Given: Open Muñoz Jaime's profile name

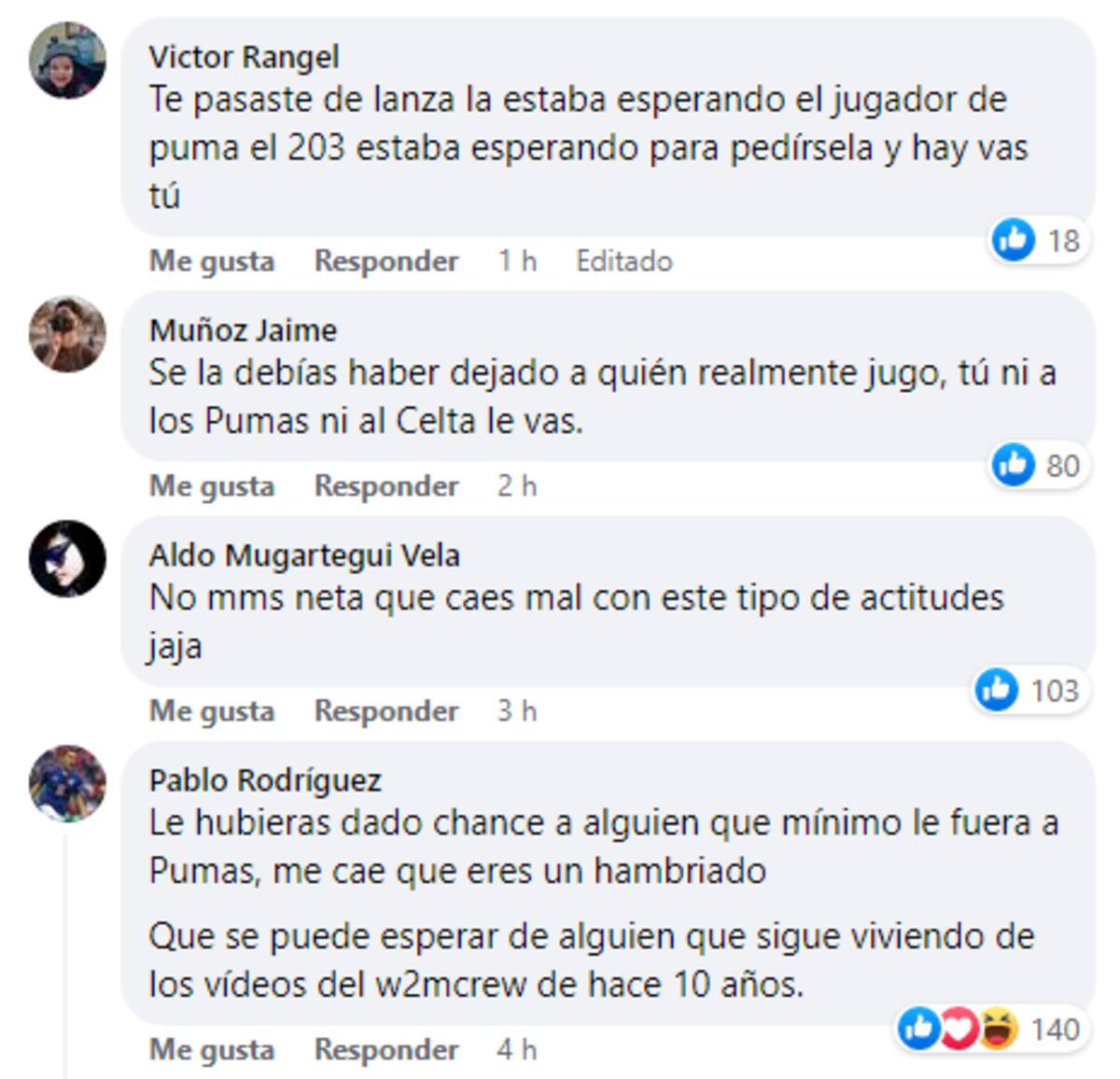Looking at the screenshot, I should pos(243,330).
